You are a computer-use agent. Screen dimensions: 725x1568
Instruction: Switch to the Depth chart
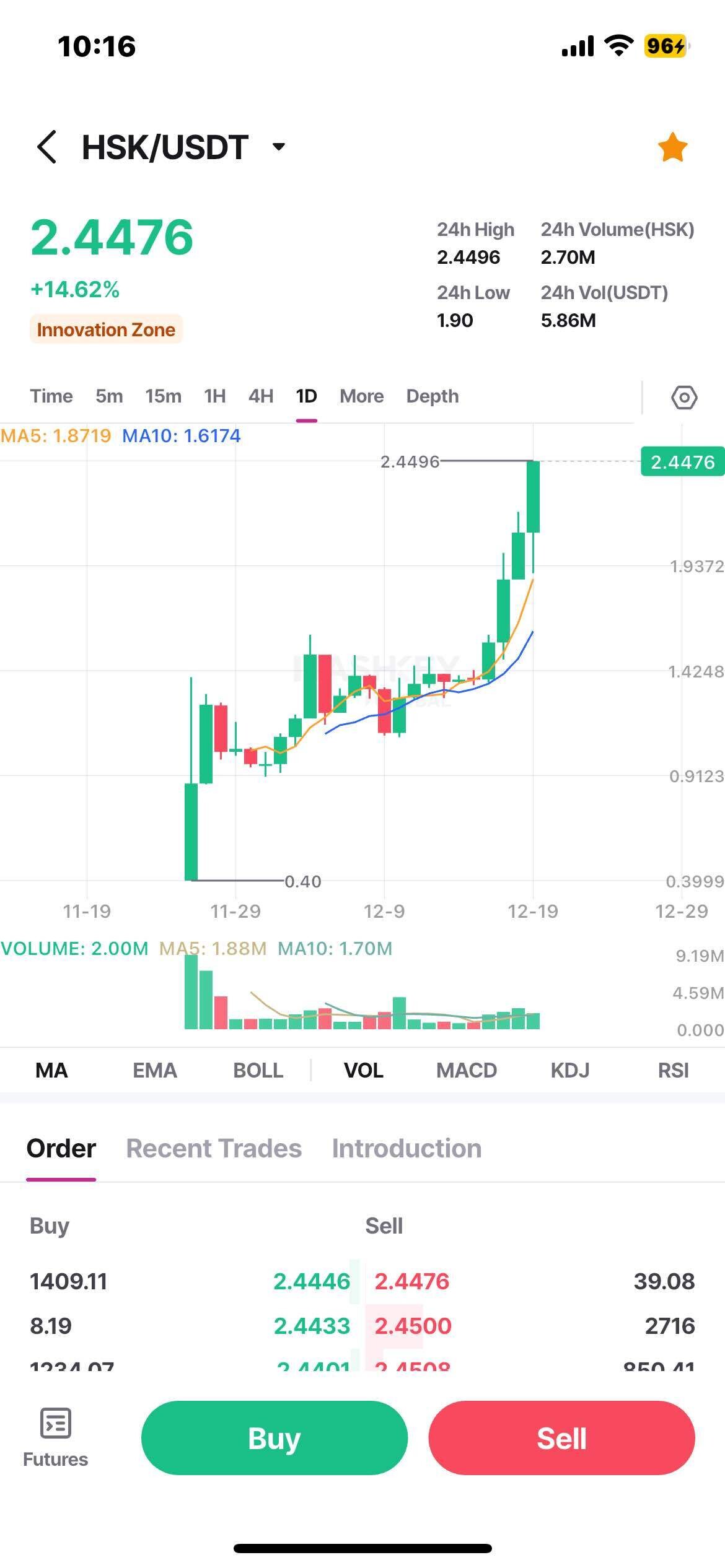click(x=433, y=396)
